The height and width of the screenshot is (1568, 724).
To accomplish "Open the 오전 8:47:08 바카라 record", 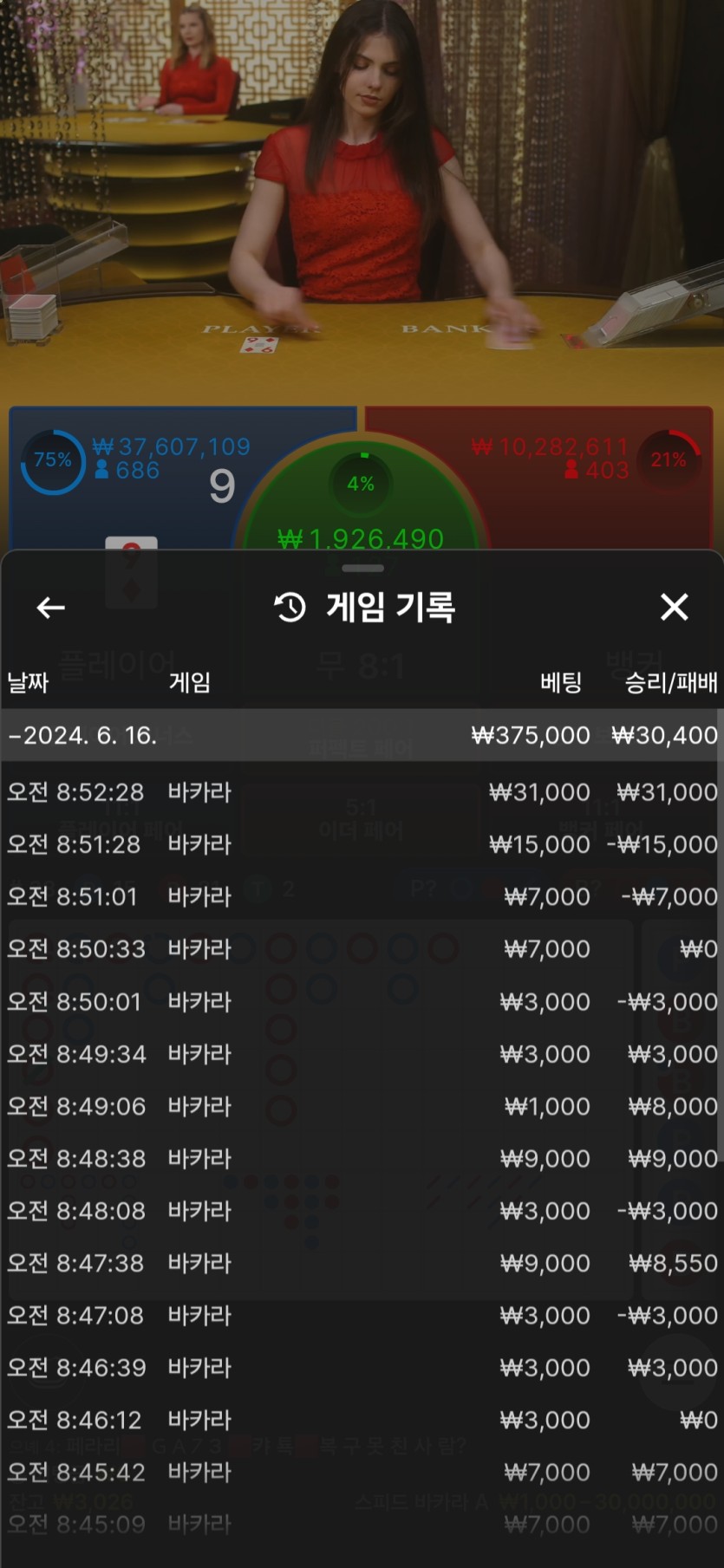I will coord(362,1315).
